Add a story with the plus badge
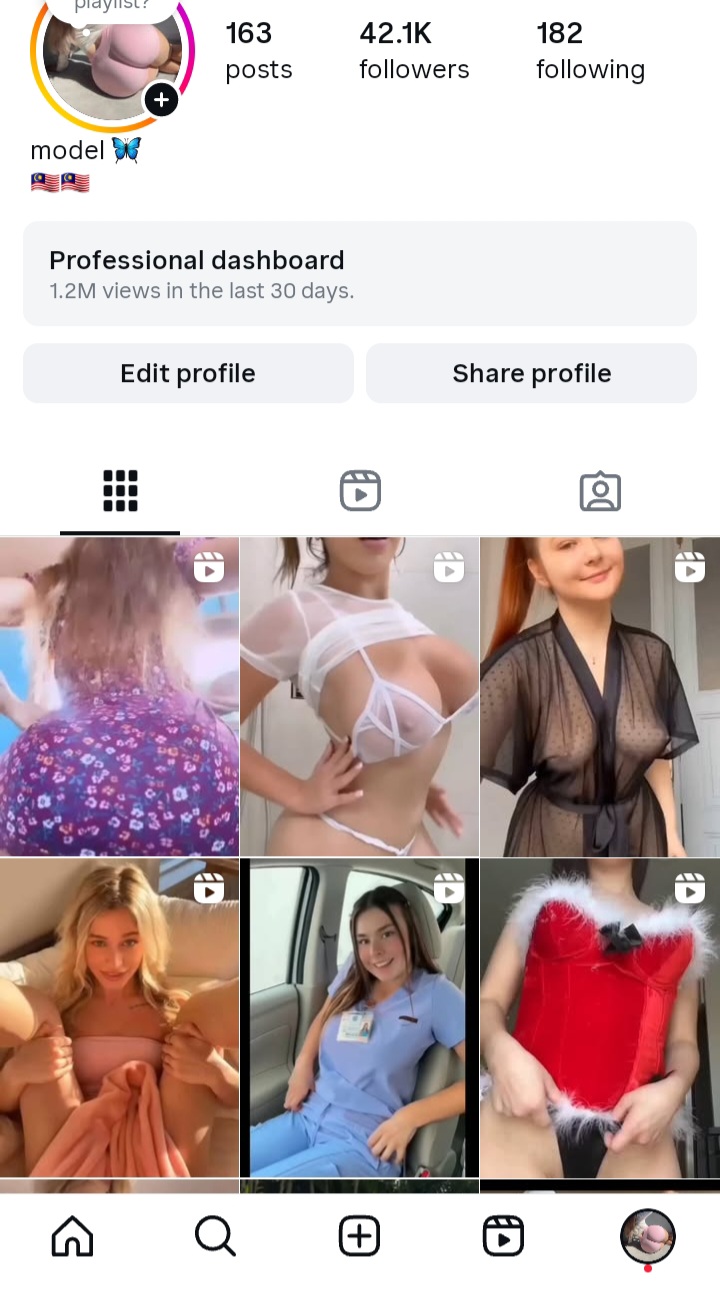 point(162,100)
